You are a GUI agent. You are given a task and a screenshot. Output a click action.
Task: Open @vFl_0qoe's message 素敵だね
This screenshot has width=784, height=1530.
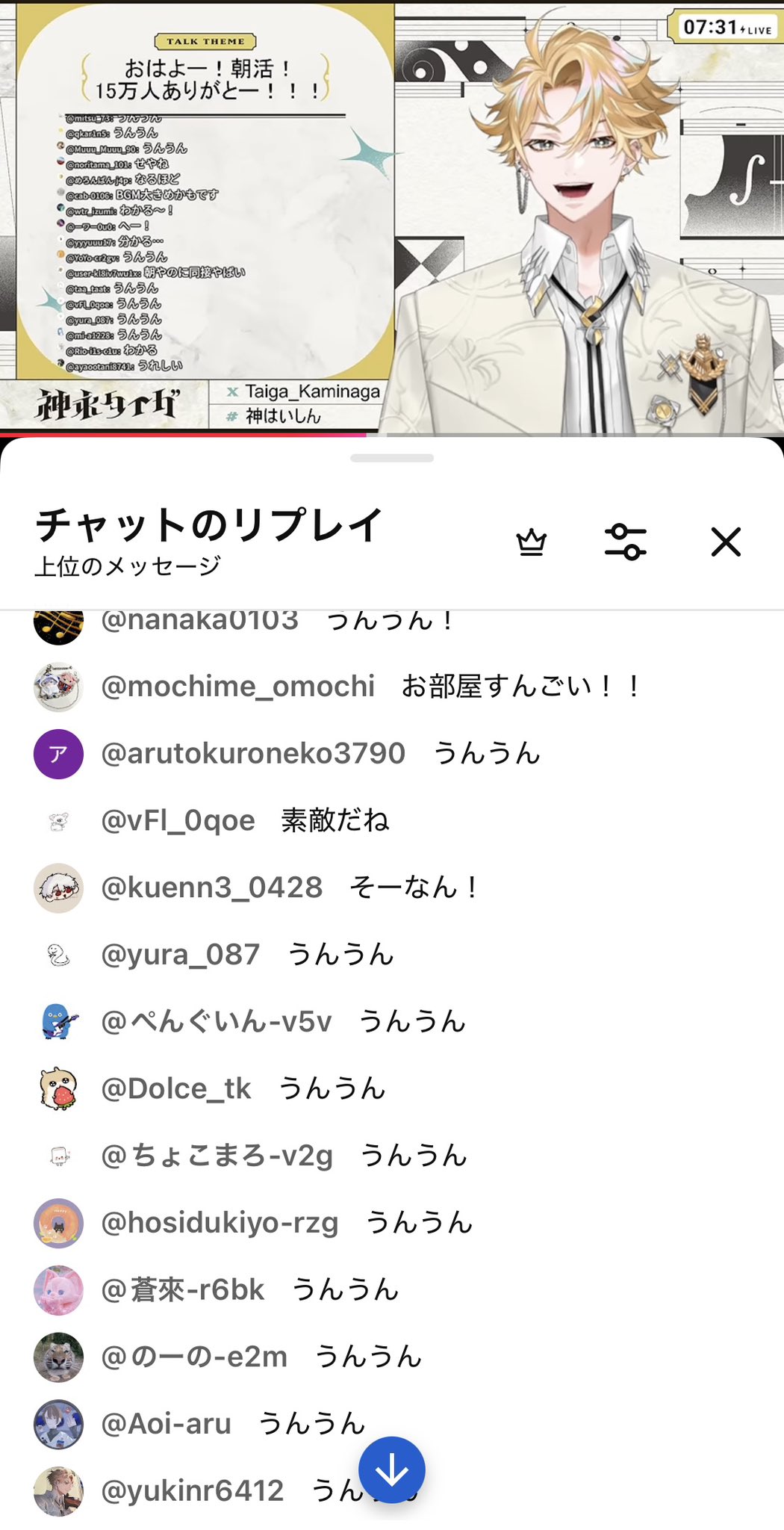(392, 821)
